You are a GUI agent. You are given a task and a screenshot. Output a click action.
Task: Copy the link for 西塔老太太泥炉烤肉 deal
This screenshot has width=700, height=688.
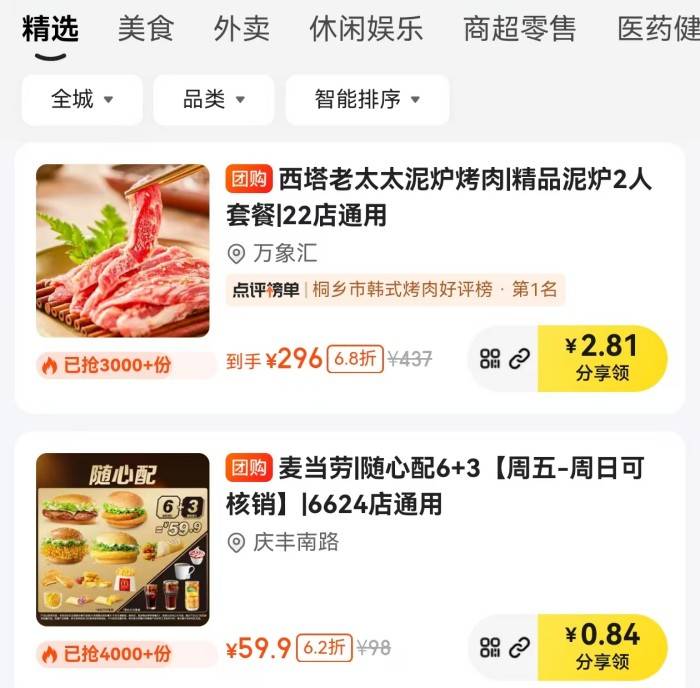pyautogui.click(x=519, y=360)
